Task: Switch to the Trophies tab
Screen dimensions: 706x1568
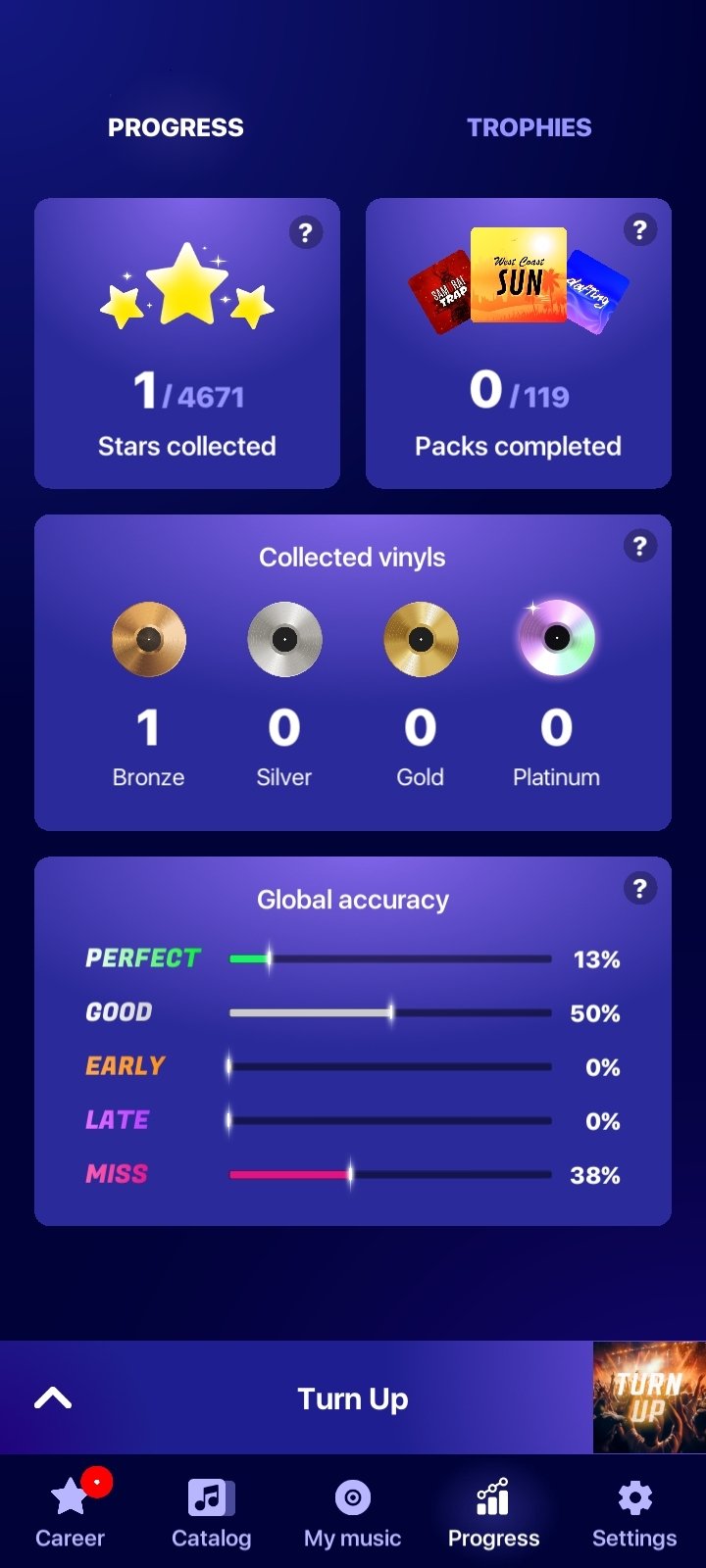Action: click(529, 127)
